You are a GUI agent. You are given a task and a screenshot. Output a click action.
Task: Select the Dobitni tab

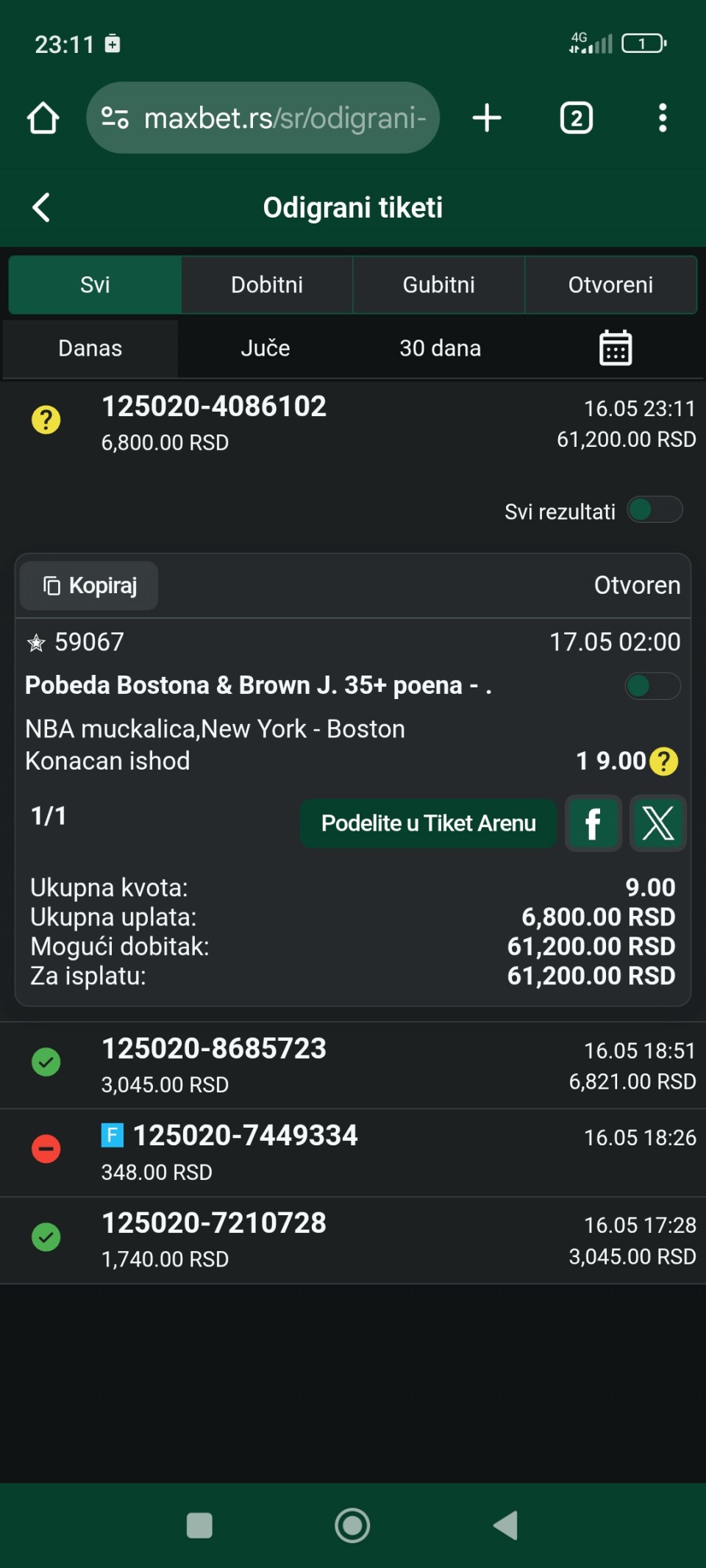click(x=267, y=284)
